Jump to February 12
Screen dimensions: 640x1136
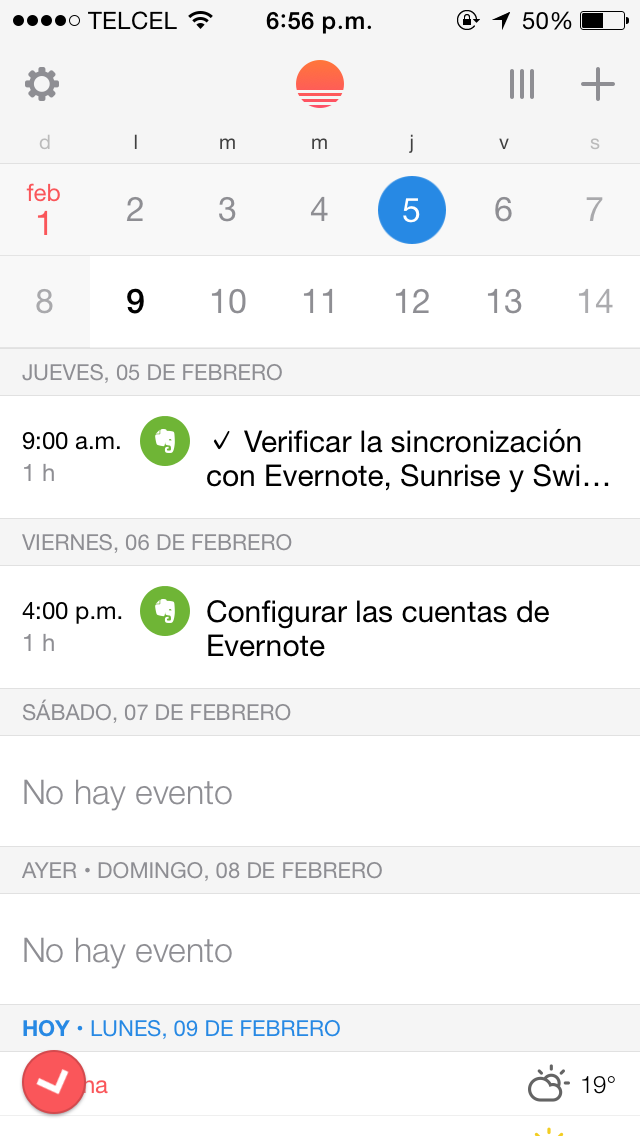(411, 301)
